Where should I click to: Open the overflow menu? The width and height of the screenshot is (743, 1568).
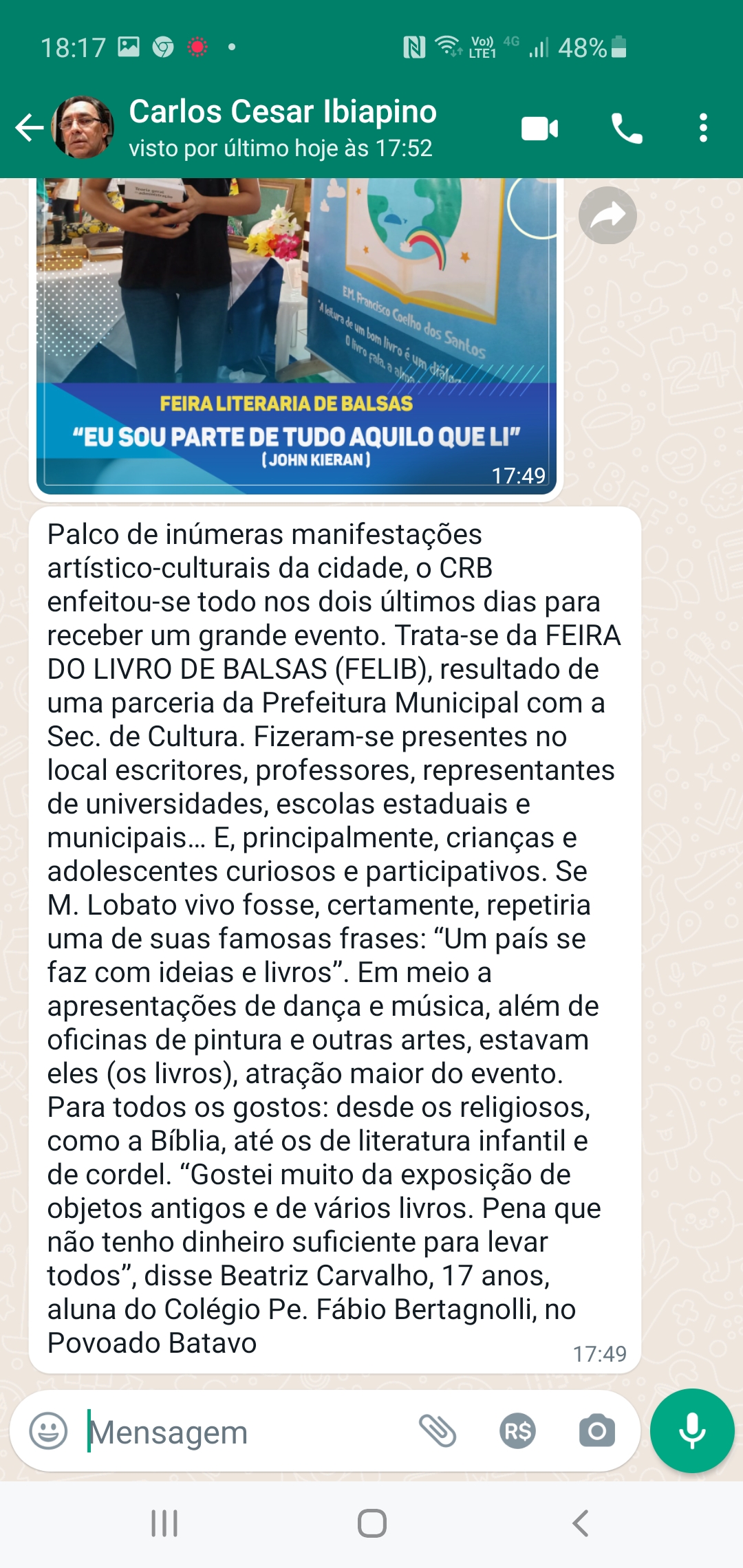(702, 129)
